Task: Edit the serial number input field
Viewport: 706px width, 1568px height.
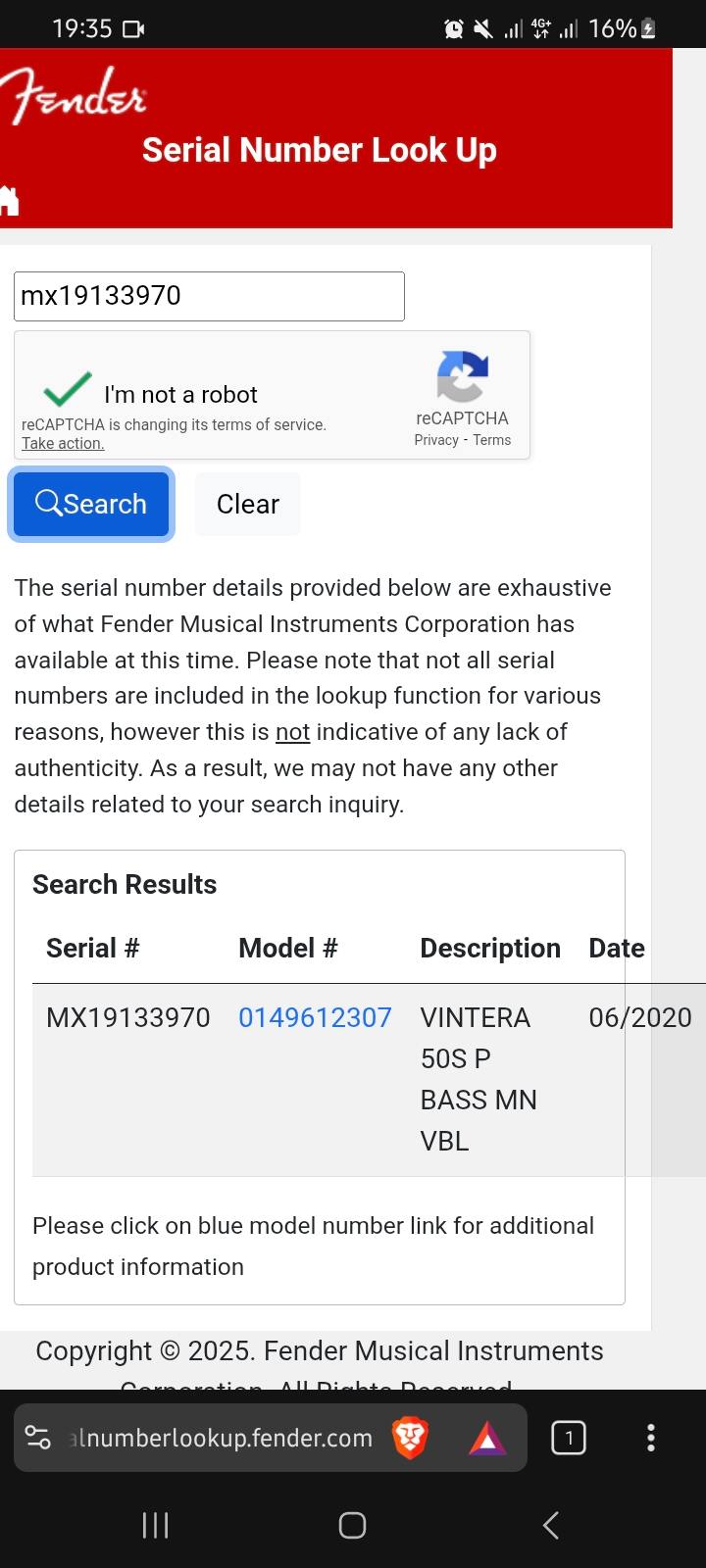Action: (209, 296)
